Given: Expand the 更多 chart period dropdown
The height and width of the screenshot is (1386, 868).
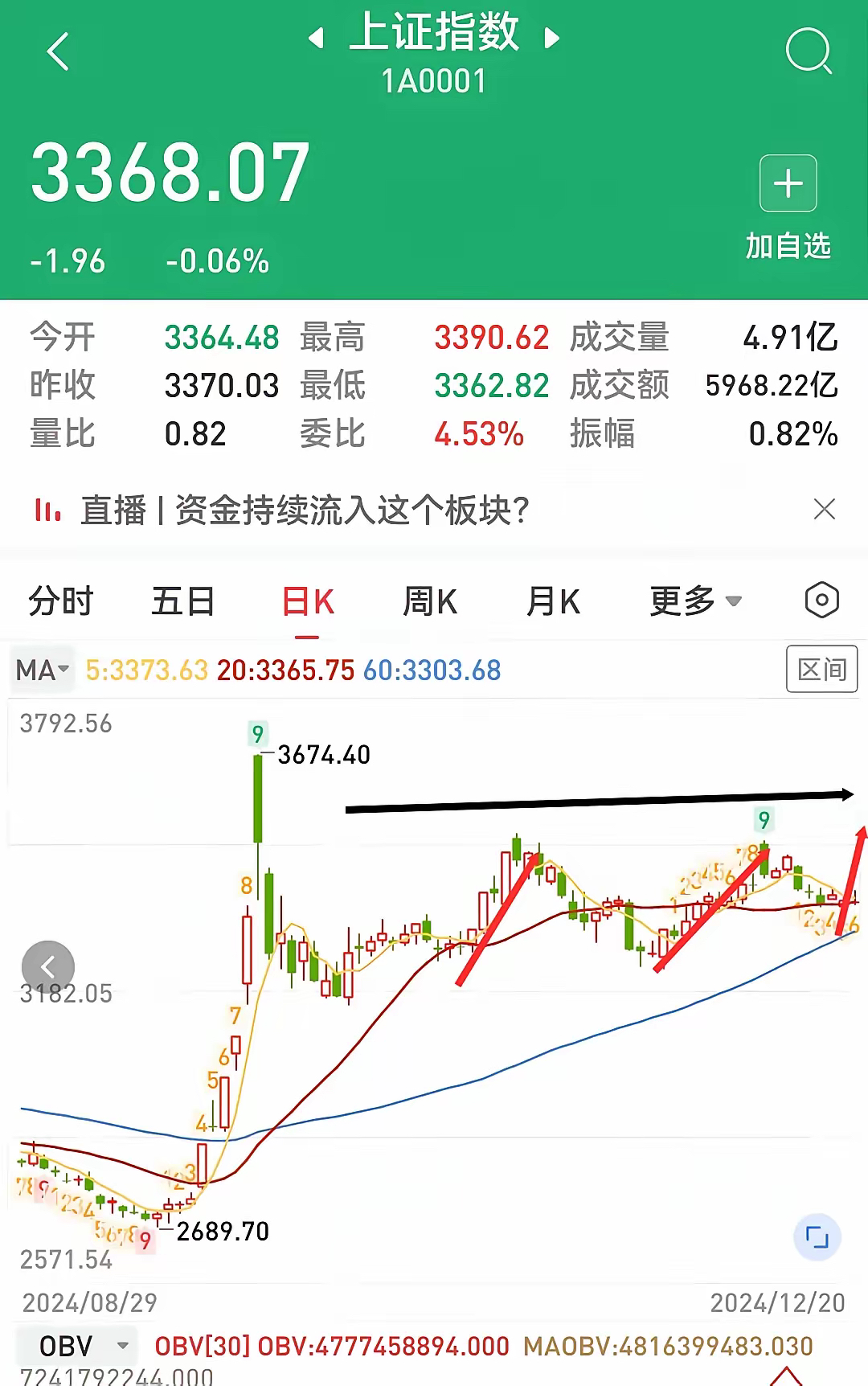Looking at the screenshot, I should (694, 601).
